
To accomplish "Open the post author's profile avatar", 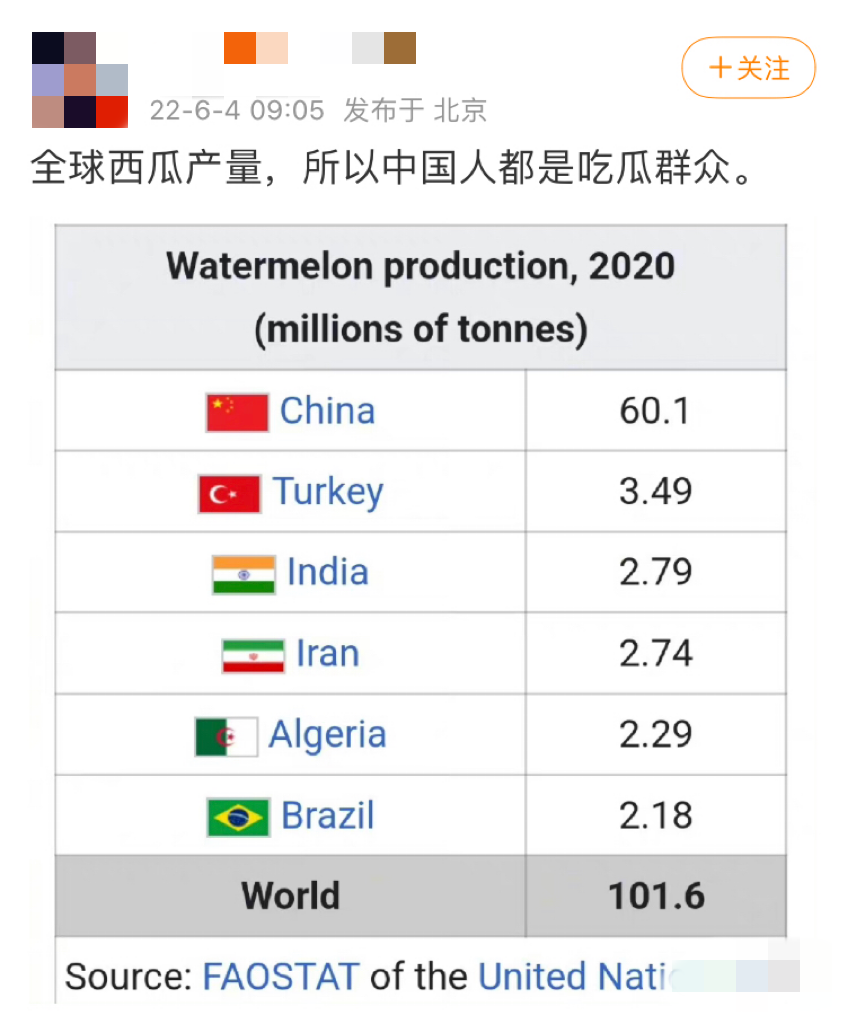I will 80,80.
